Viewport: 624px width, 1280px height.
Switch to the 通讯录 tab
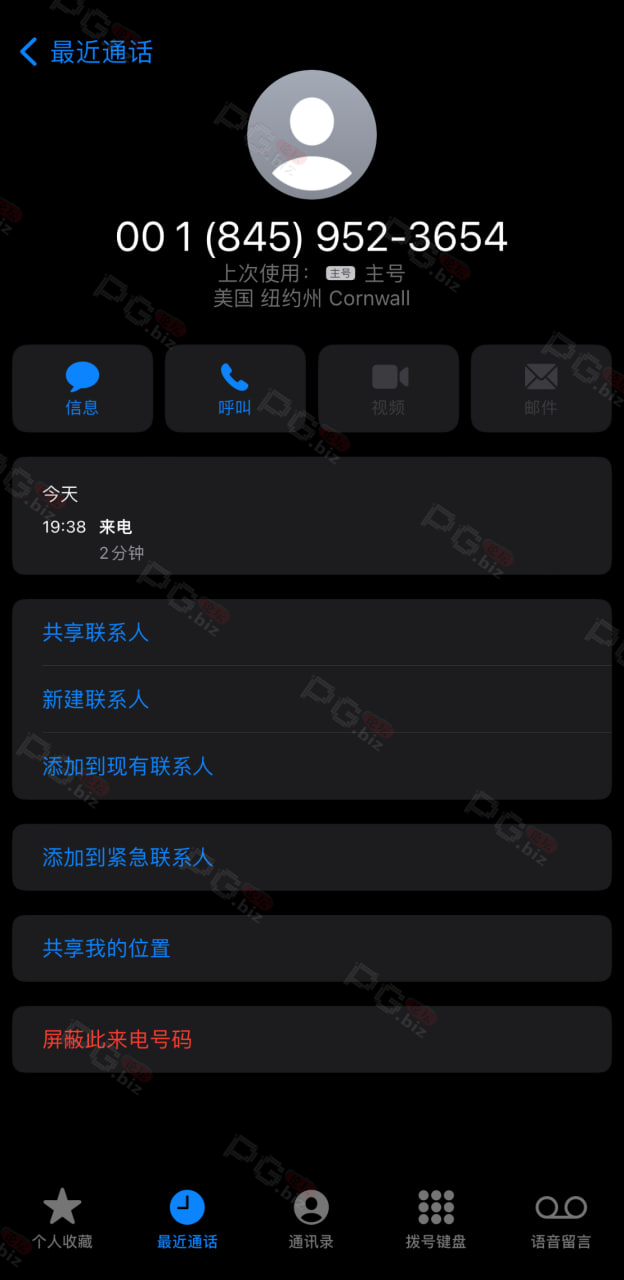(x=311, y=1220)
